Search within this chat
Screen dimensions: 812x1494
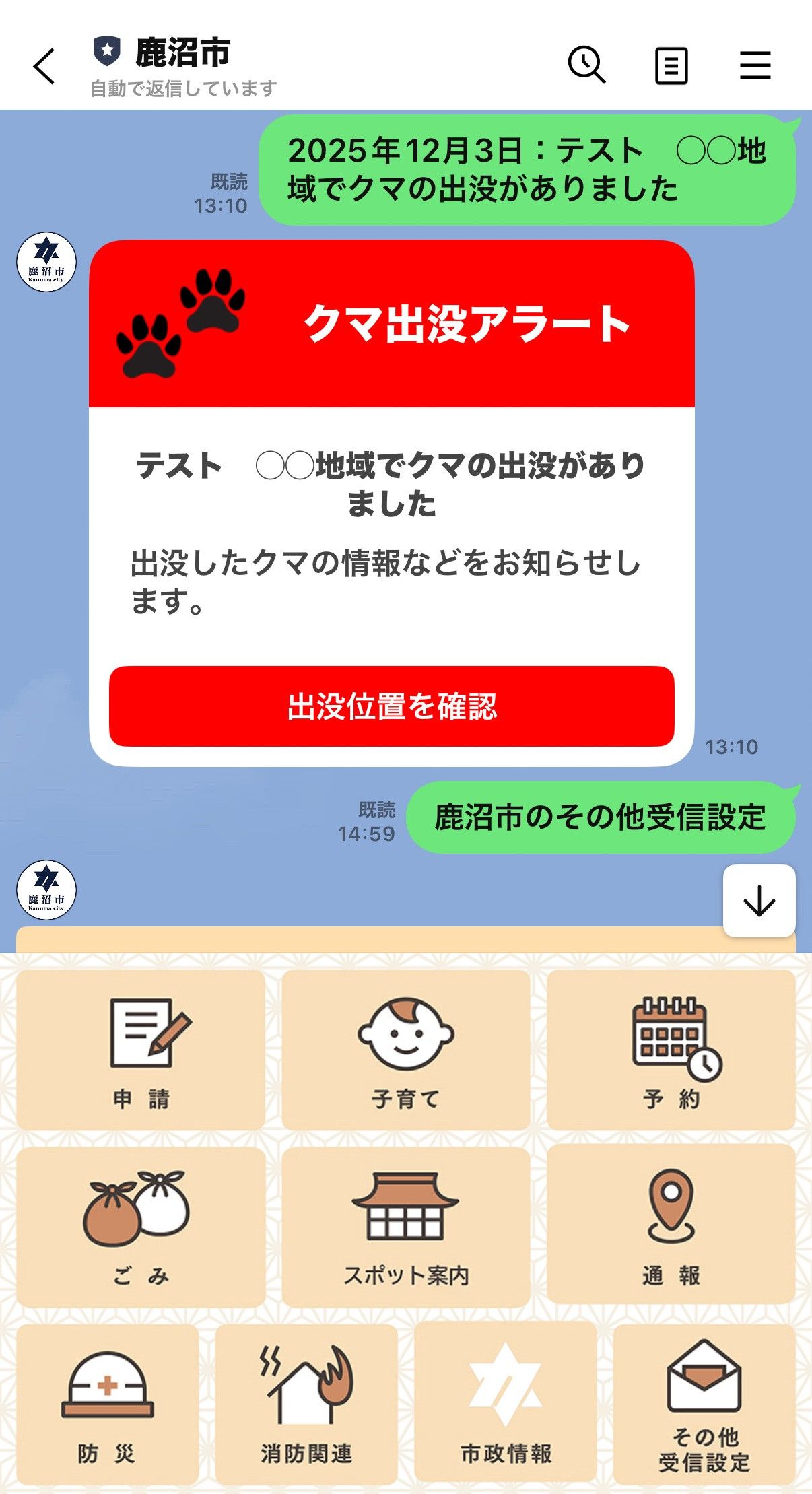click(586, 65)
